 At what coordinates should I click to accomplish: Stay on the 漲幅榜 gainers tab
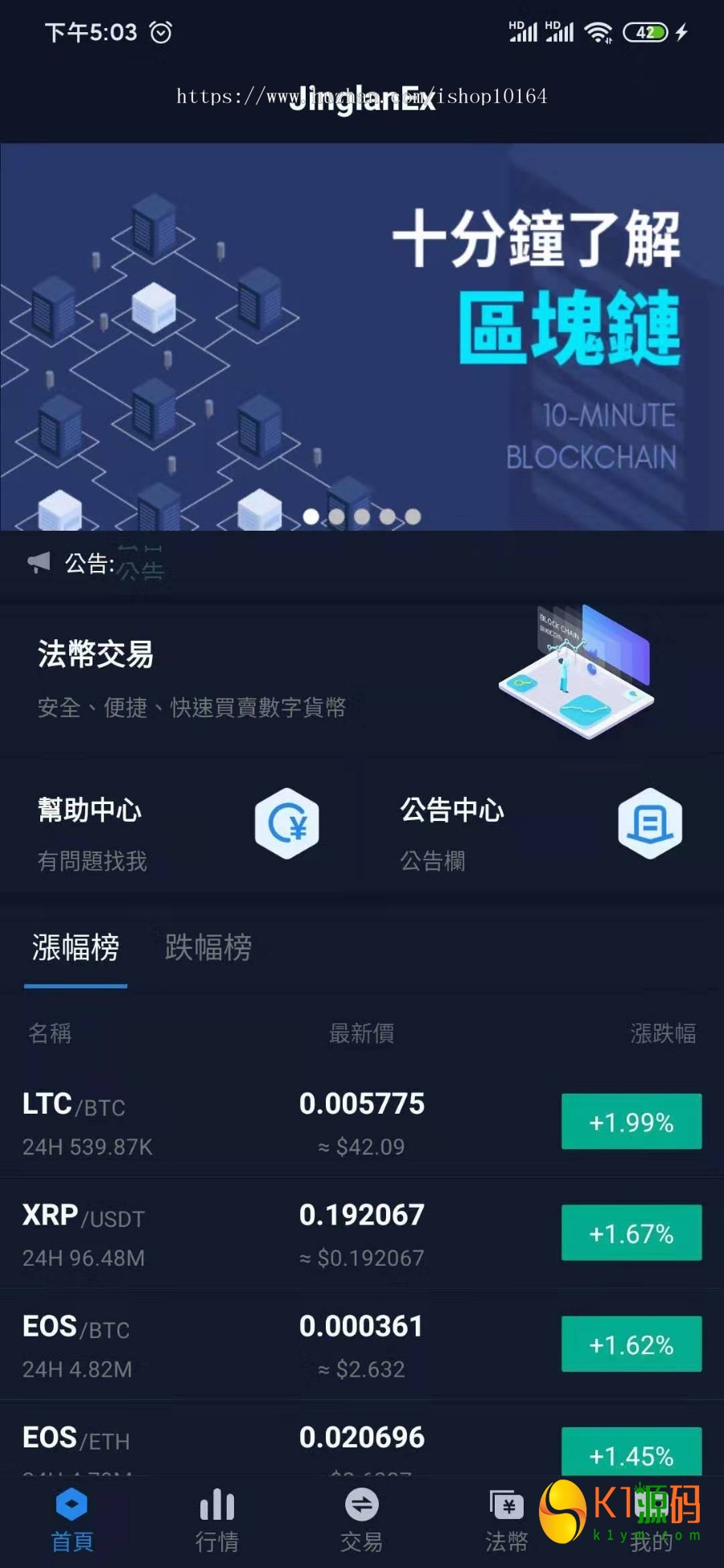(75, 949)
